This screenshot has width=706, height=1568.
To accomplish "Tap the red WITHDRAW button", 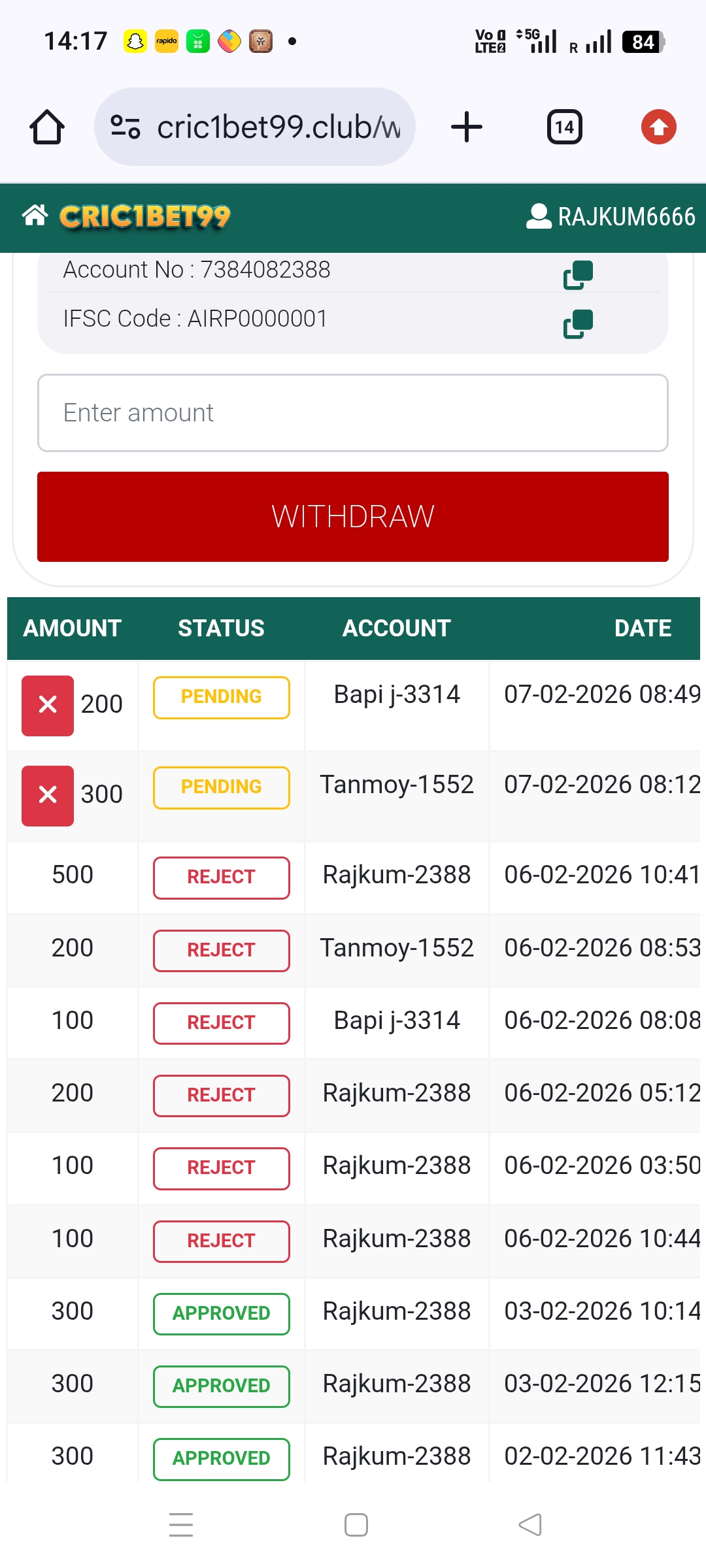I will point(353,517).
